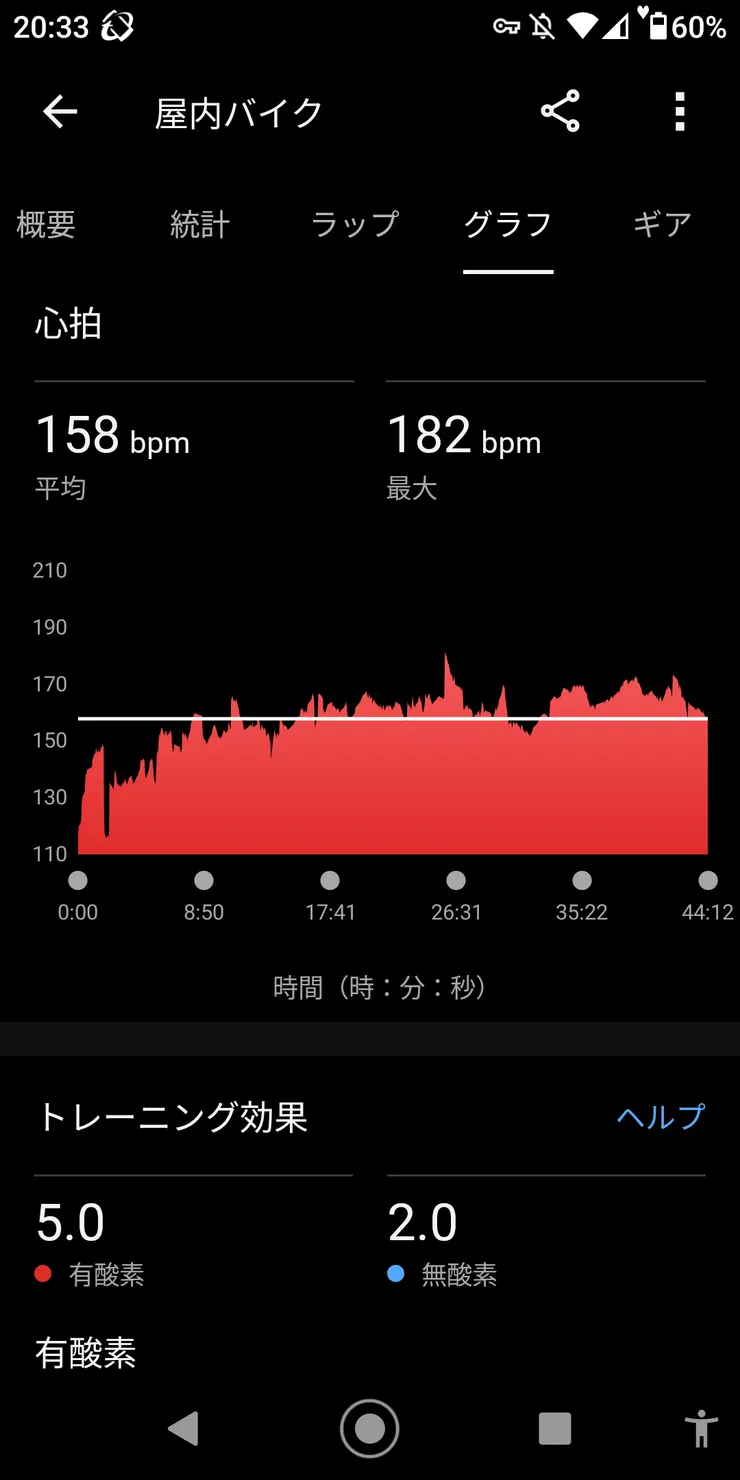The image size is (740, 1480).
Task: Switch to the ラップ tab
Action: (x=355, y=224)
